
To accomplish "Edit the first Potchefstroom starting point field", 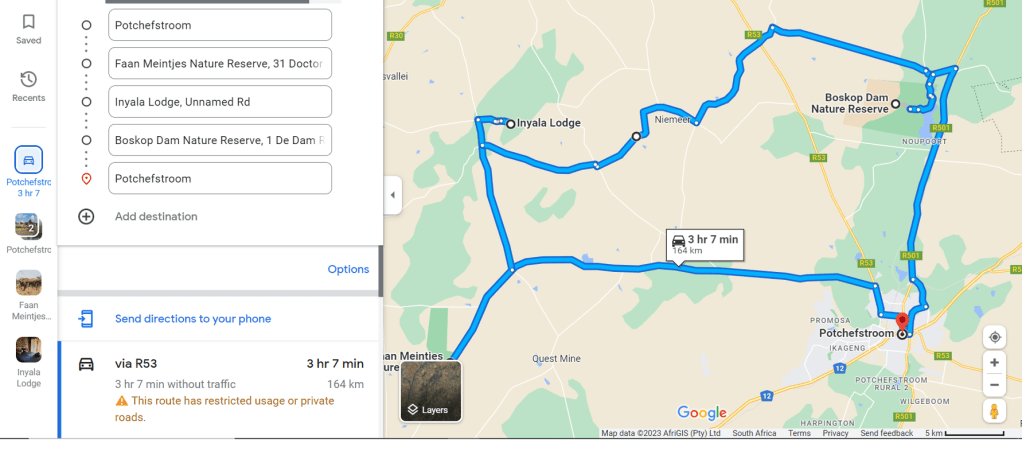I will click(219, 25).
